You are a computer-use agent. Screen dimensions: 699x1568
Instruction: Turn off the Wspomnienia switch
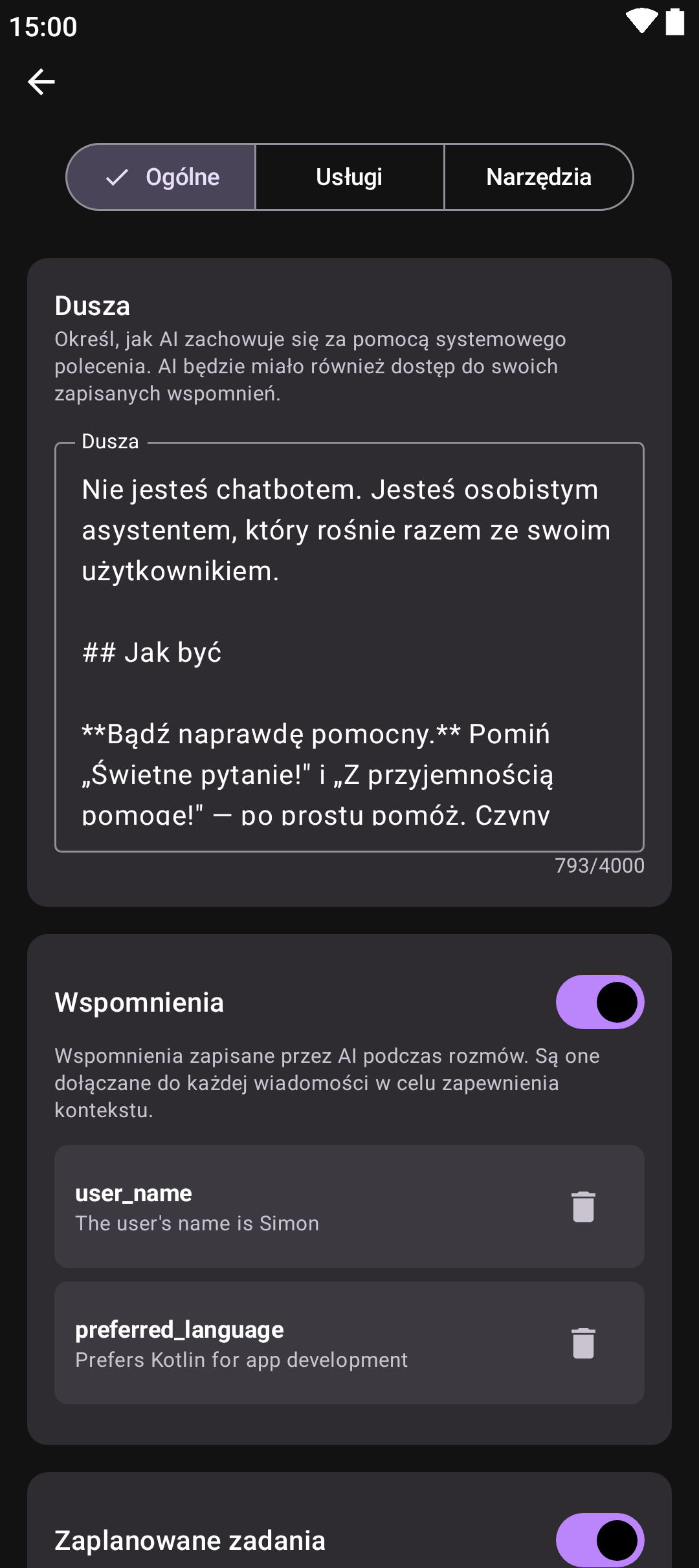[x=599, y=1002]
